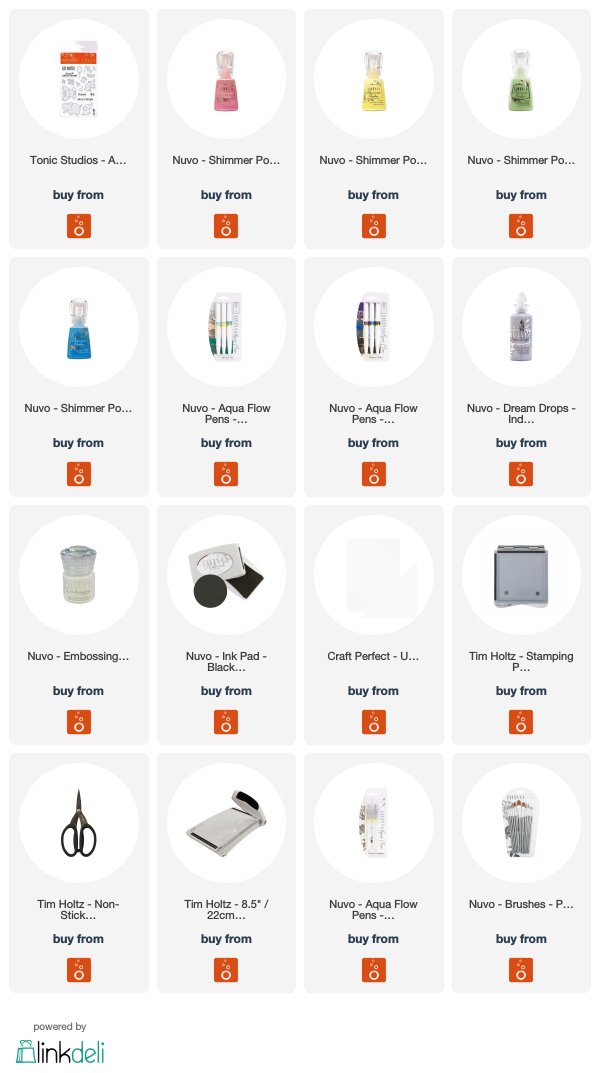Tap shop button under Nuvo Dream Drops

(521, 474)
